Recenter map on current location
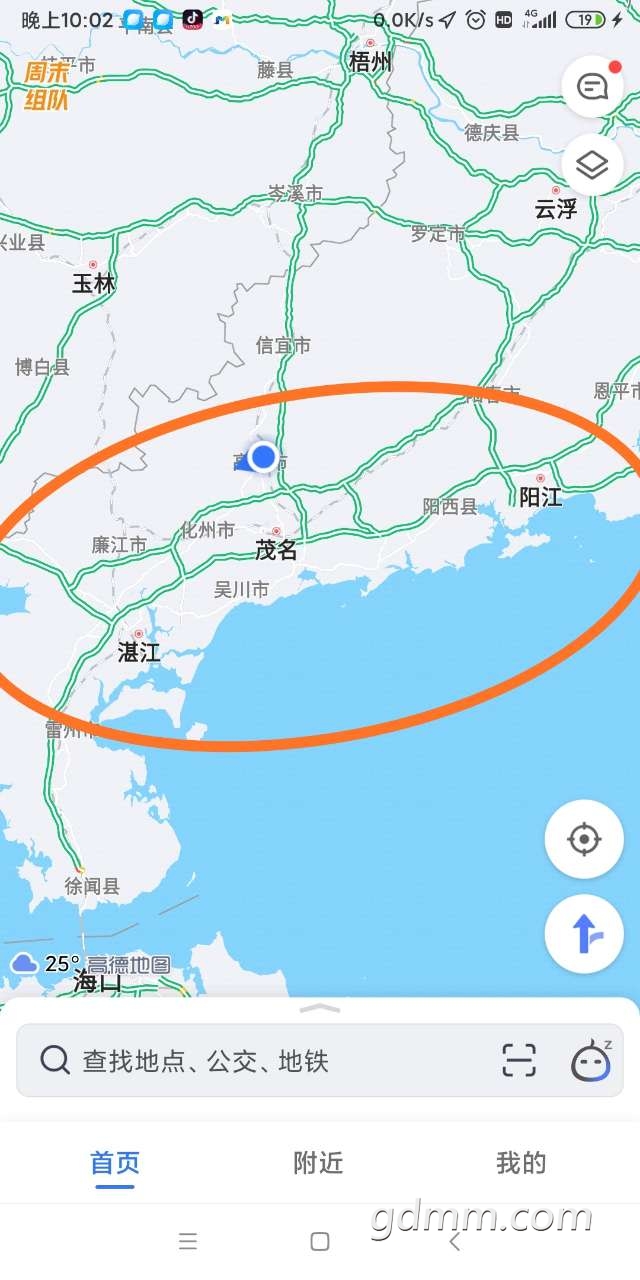 [584, 839]
